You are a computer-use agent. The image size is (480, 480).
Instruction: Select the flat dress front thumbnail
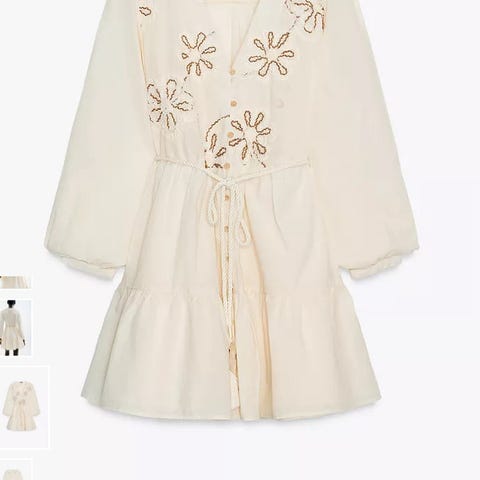[x=23, y=407]
